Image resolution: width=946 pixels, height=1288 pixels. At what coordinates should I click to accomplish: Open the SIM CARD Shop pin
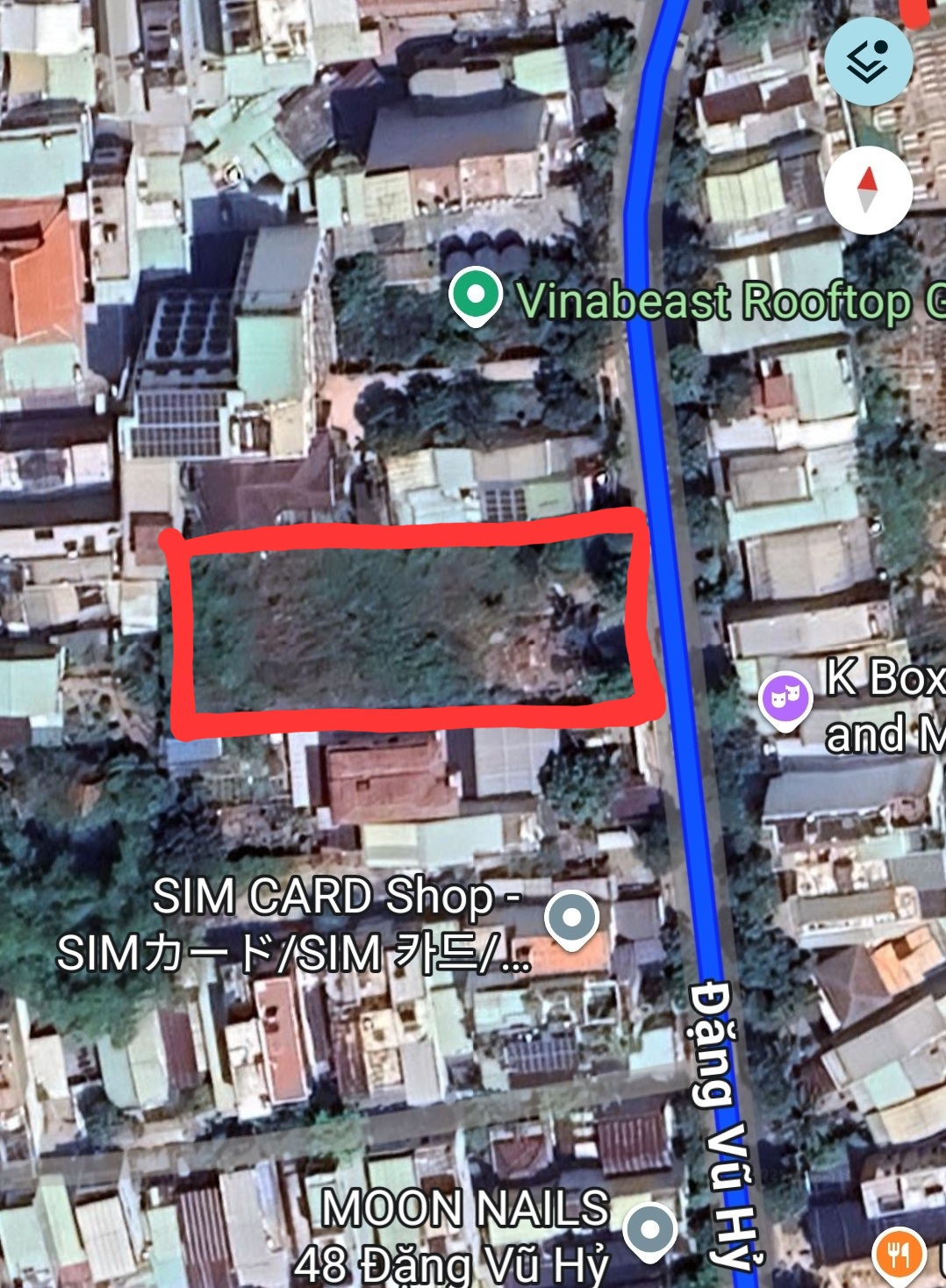(571, 919)
